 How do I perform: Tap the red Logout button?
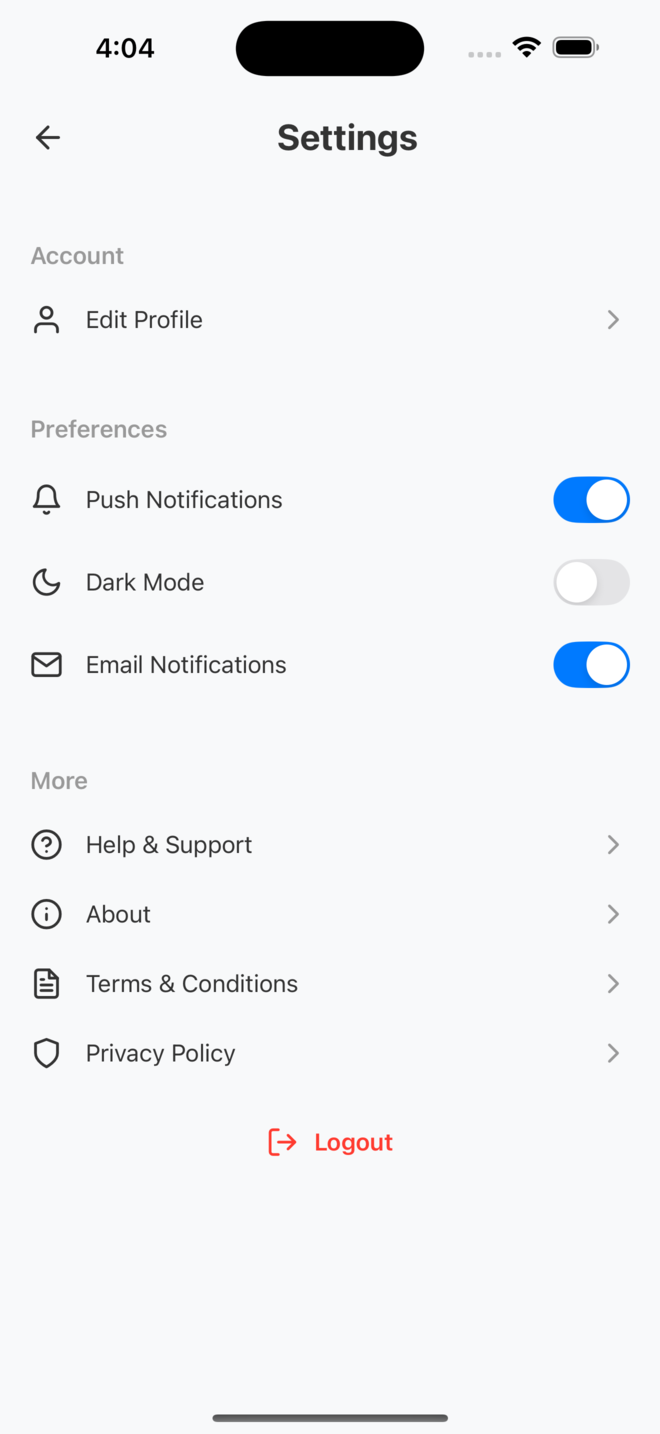pyautogui.click(x=331, y=1142)
